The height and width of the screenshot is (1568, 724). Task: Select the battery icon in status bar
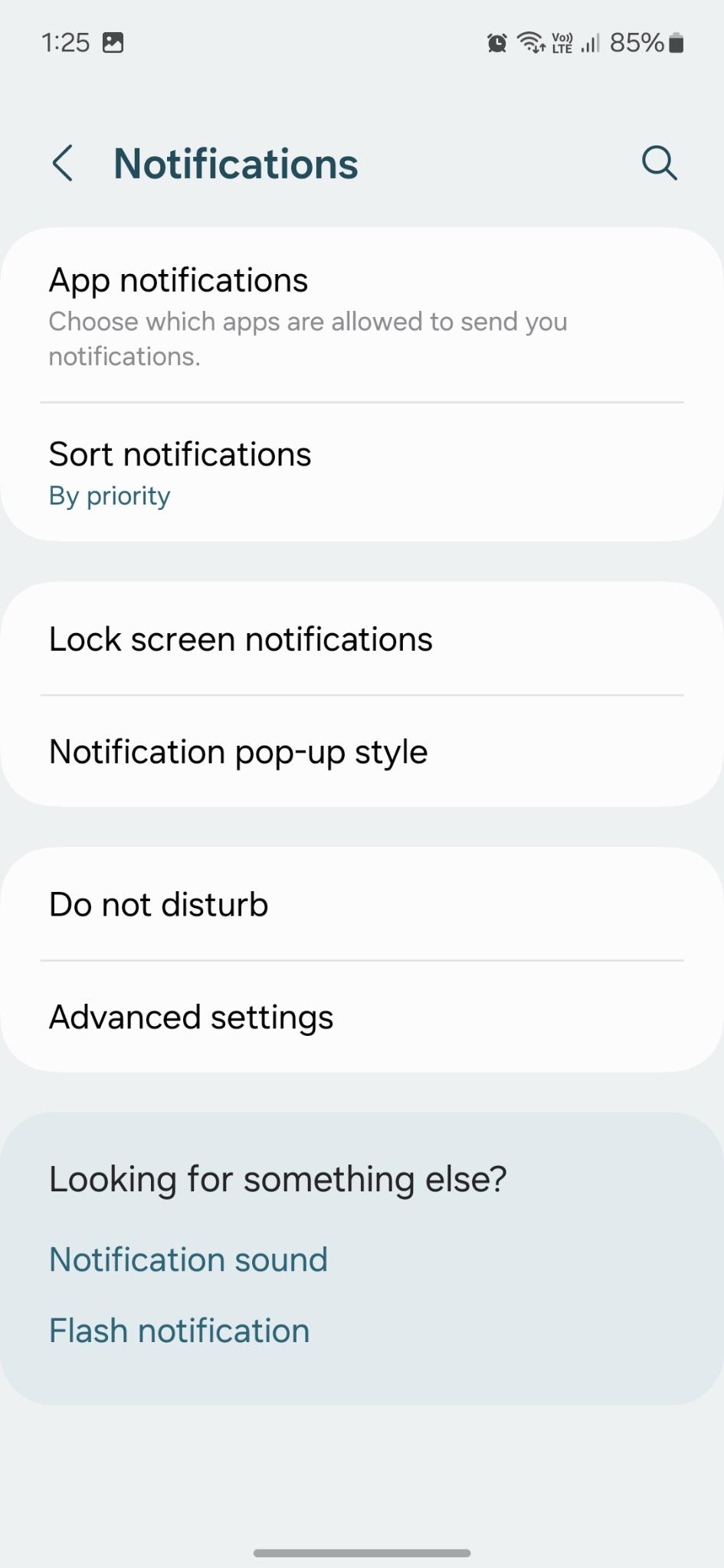(677, 43)
